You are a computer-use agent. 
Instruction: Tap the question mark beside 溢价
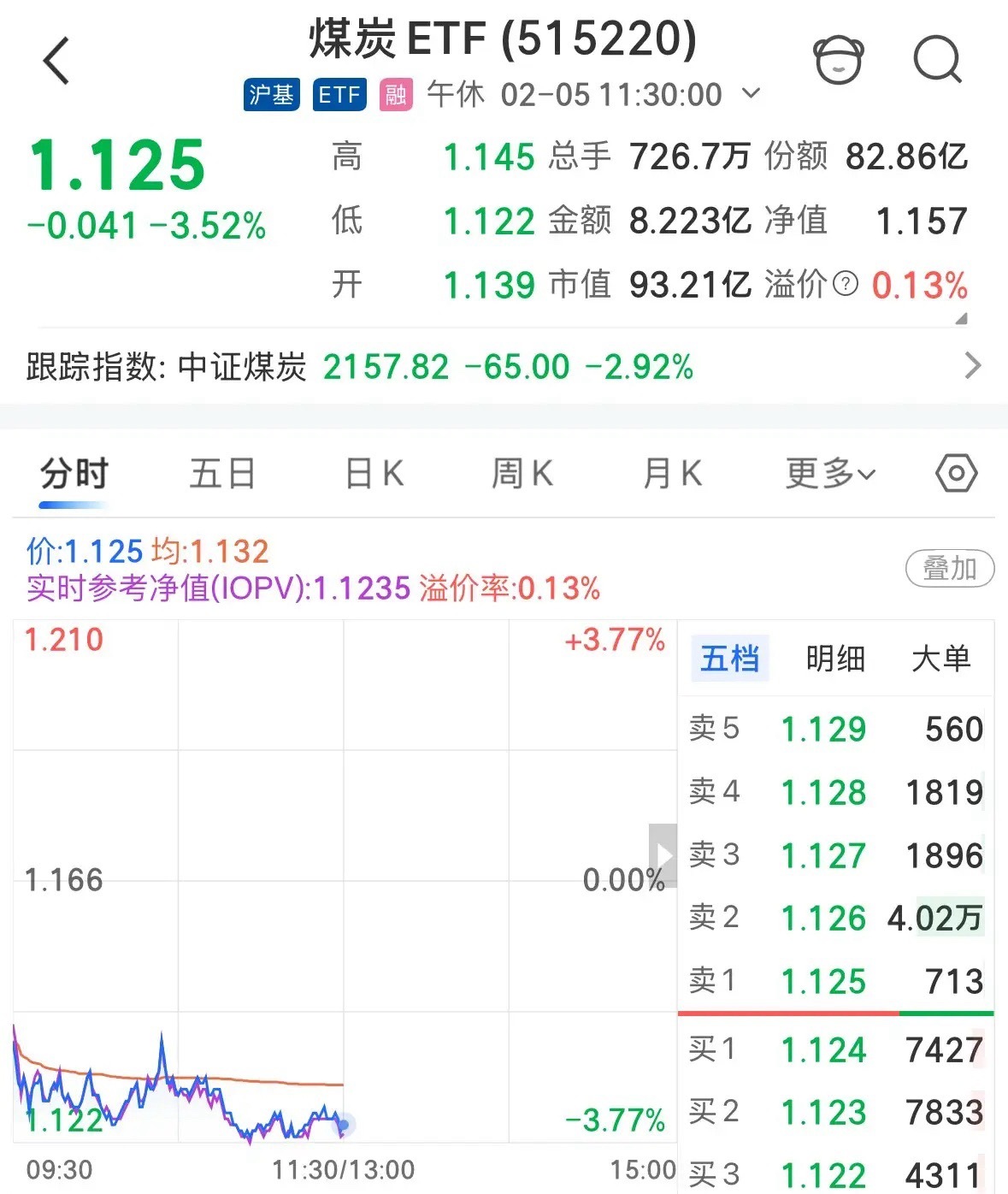[x=845, y=286]
